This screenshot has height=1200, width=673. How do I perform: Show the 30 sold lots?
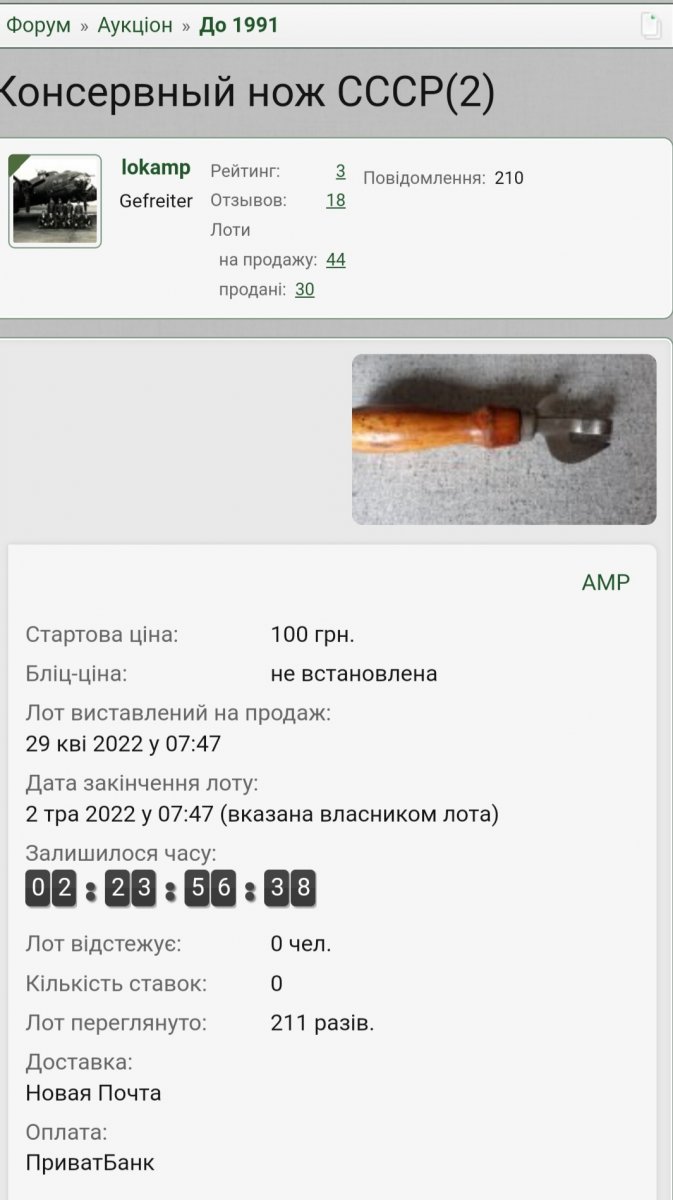pos(304,289)
